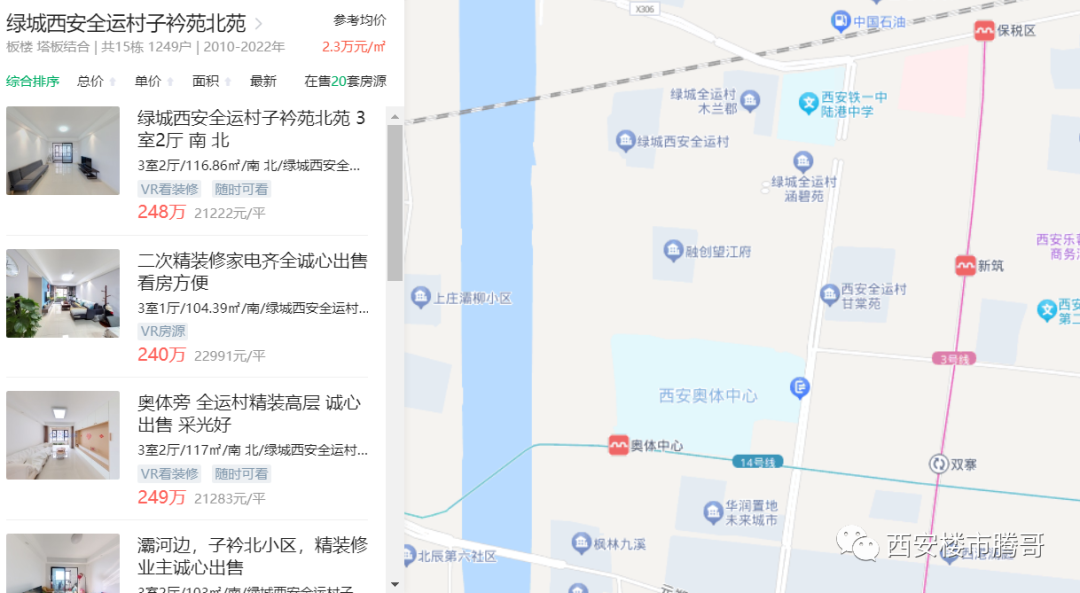Tap 华润置地未来城市 map marker

[x=712, y=513]
